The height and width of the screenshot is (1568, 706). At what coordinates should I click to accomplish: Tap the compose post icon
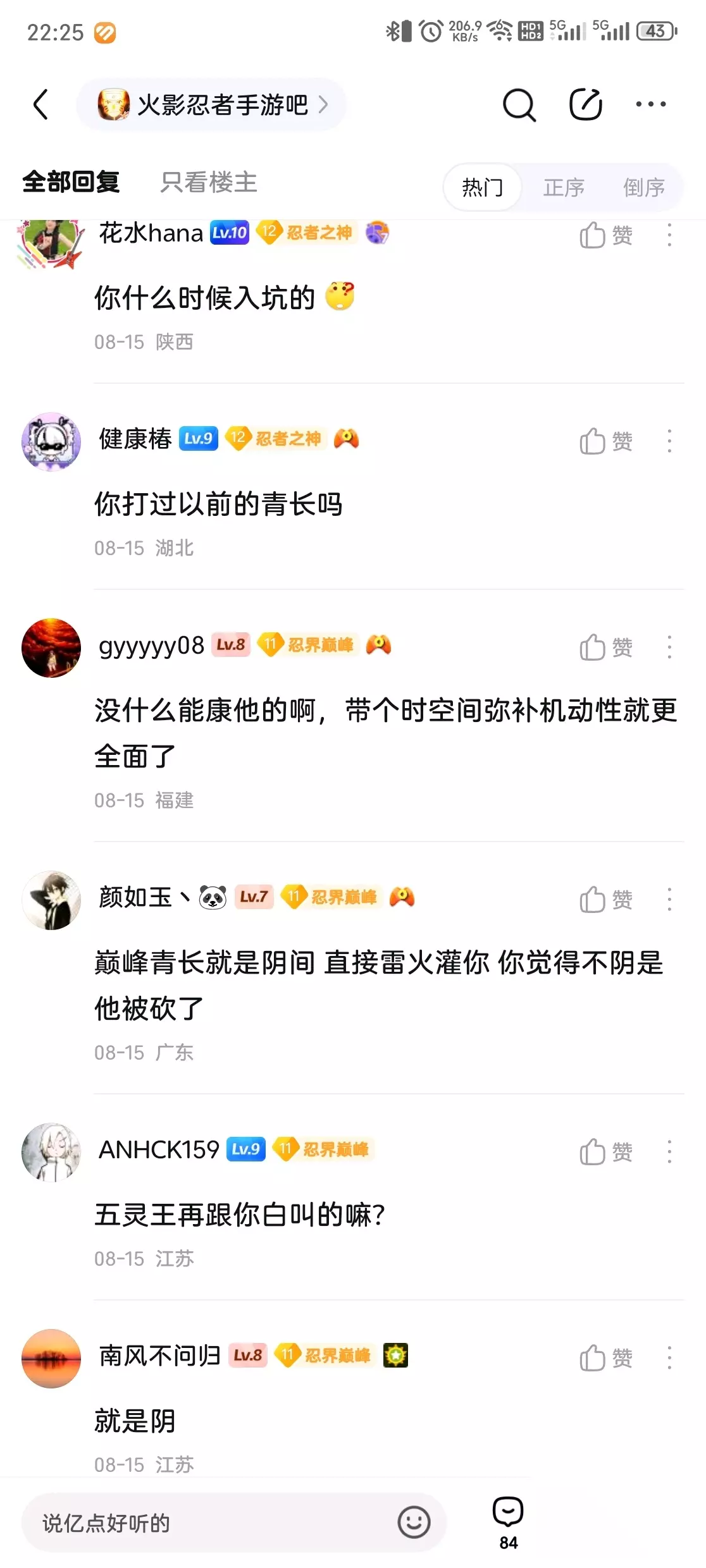tap(585, 104)
